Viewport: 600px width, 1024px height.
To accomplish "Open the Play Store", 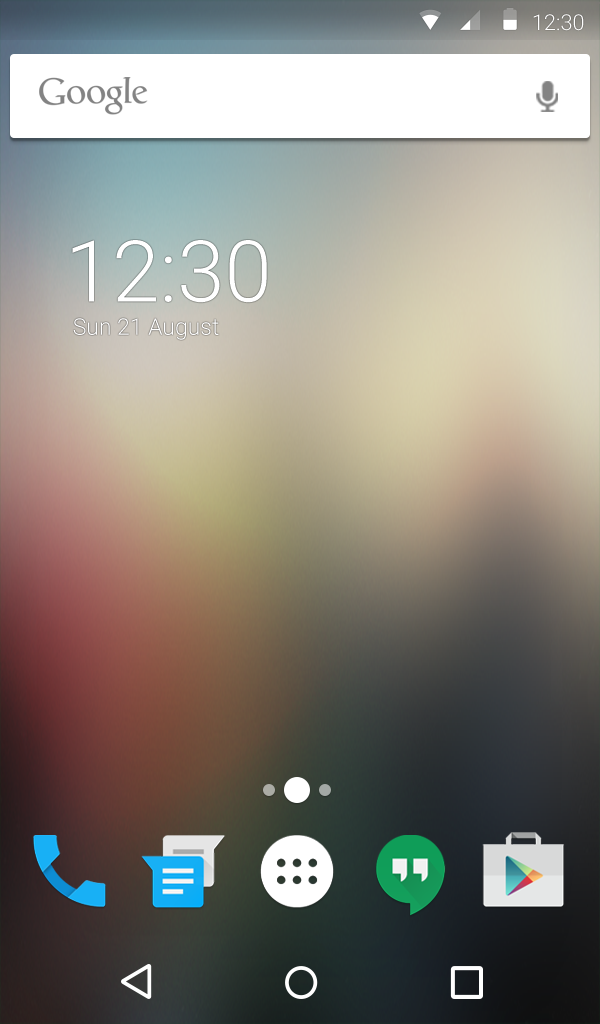I will [523, 871].
